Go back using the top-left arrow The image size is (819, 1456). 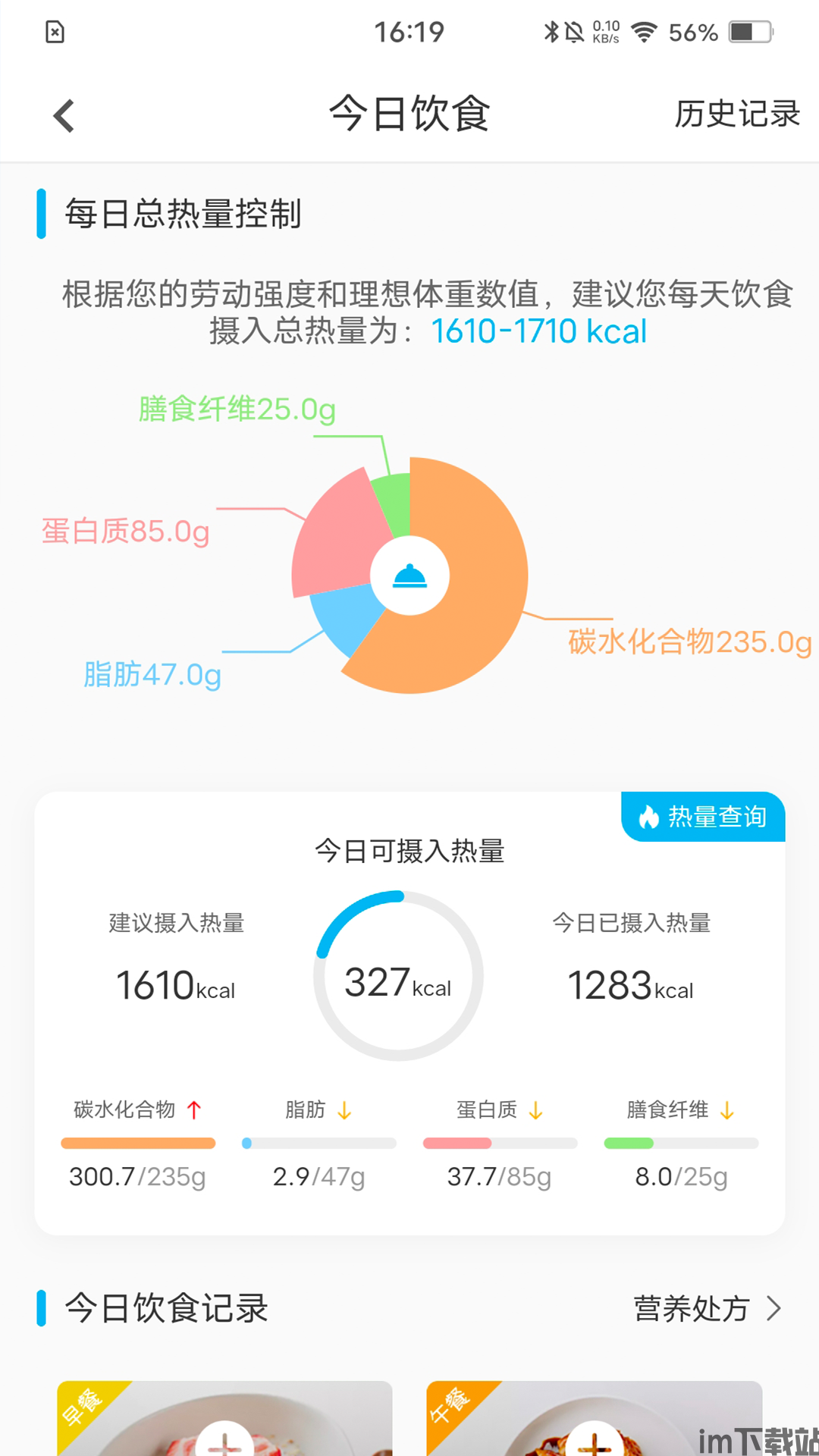click(x=64, y=116)
